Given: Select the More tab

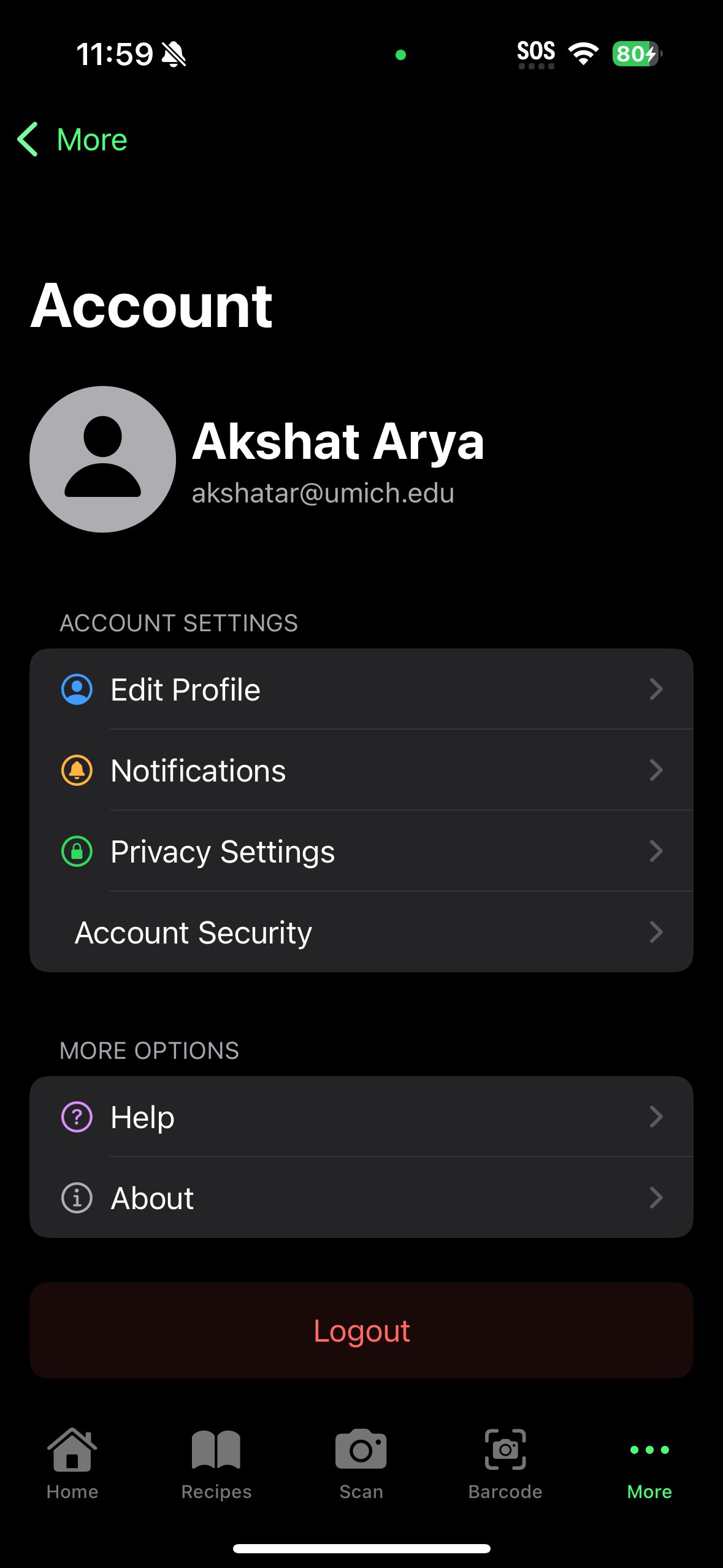Looking at the screenshot, I should tap(649, 1464).
